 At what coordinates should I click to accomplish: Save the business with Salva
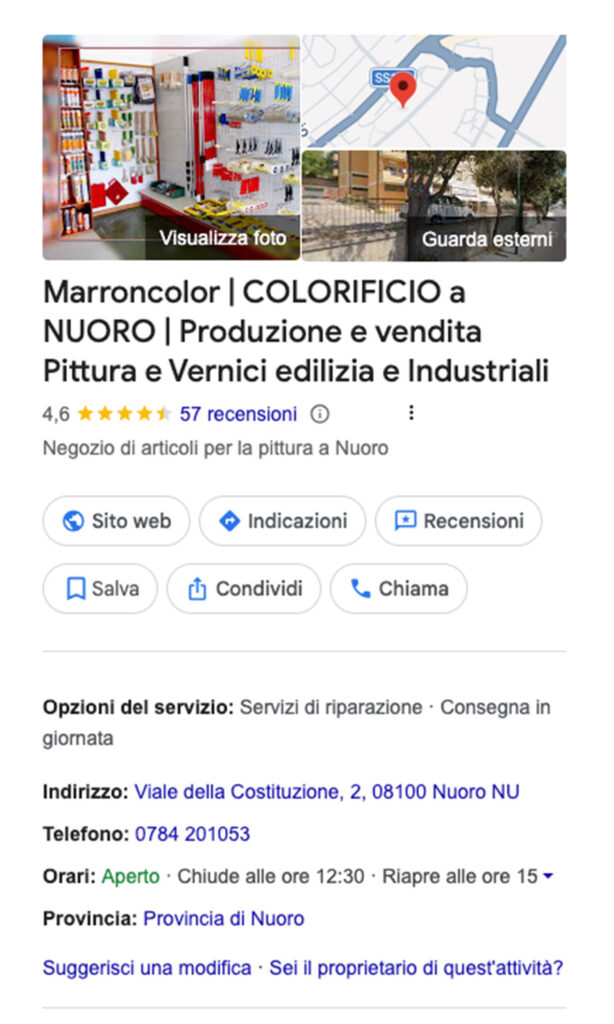tap(101, 589)
